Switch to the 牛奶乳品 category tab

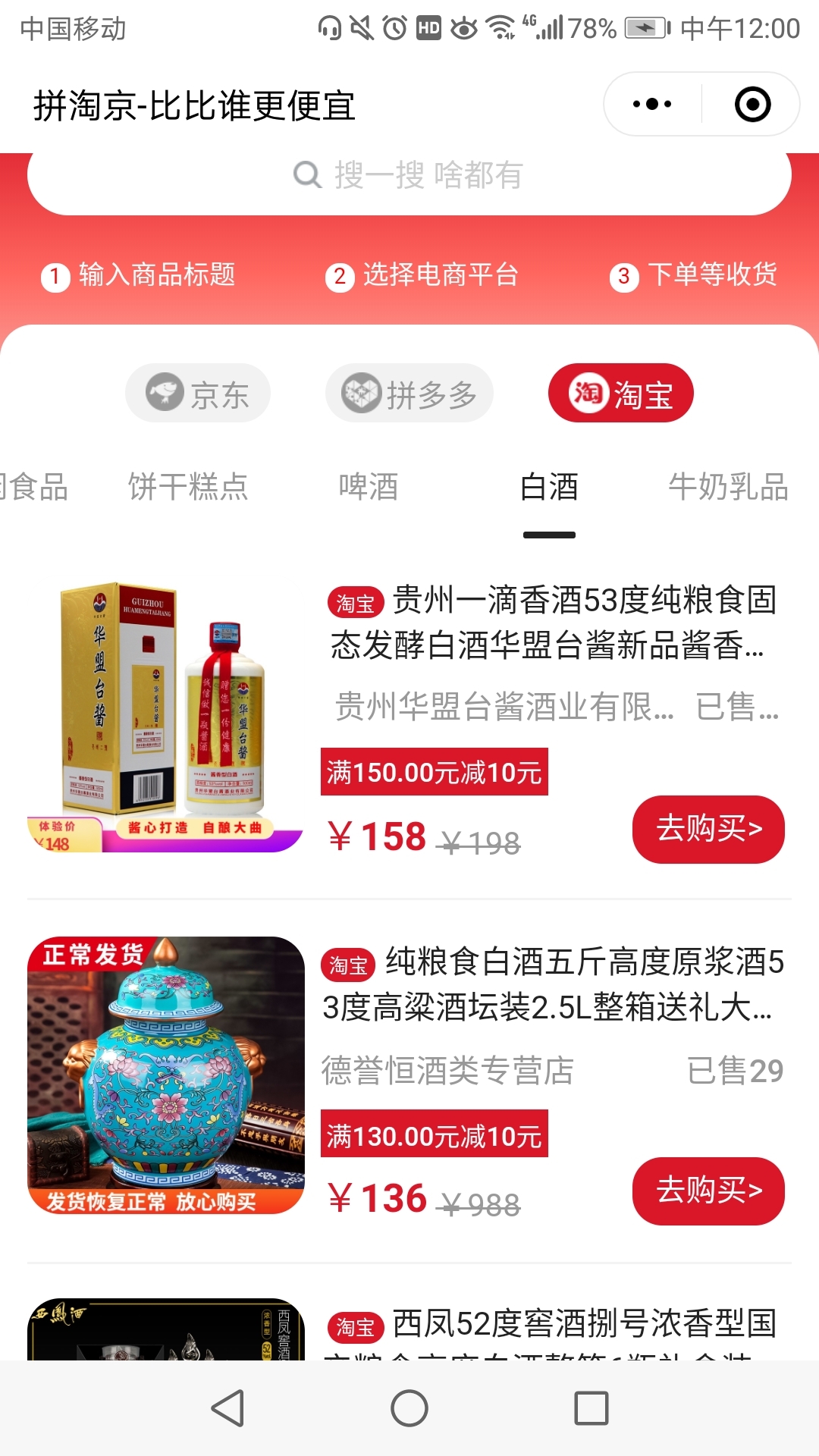click(728, 486)
